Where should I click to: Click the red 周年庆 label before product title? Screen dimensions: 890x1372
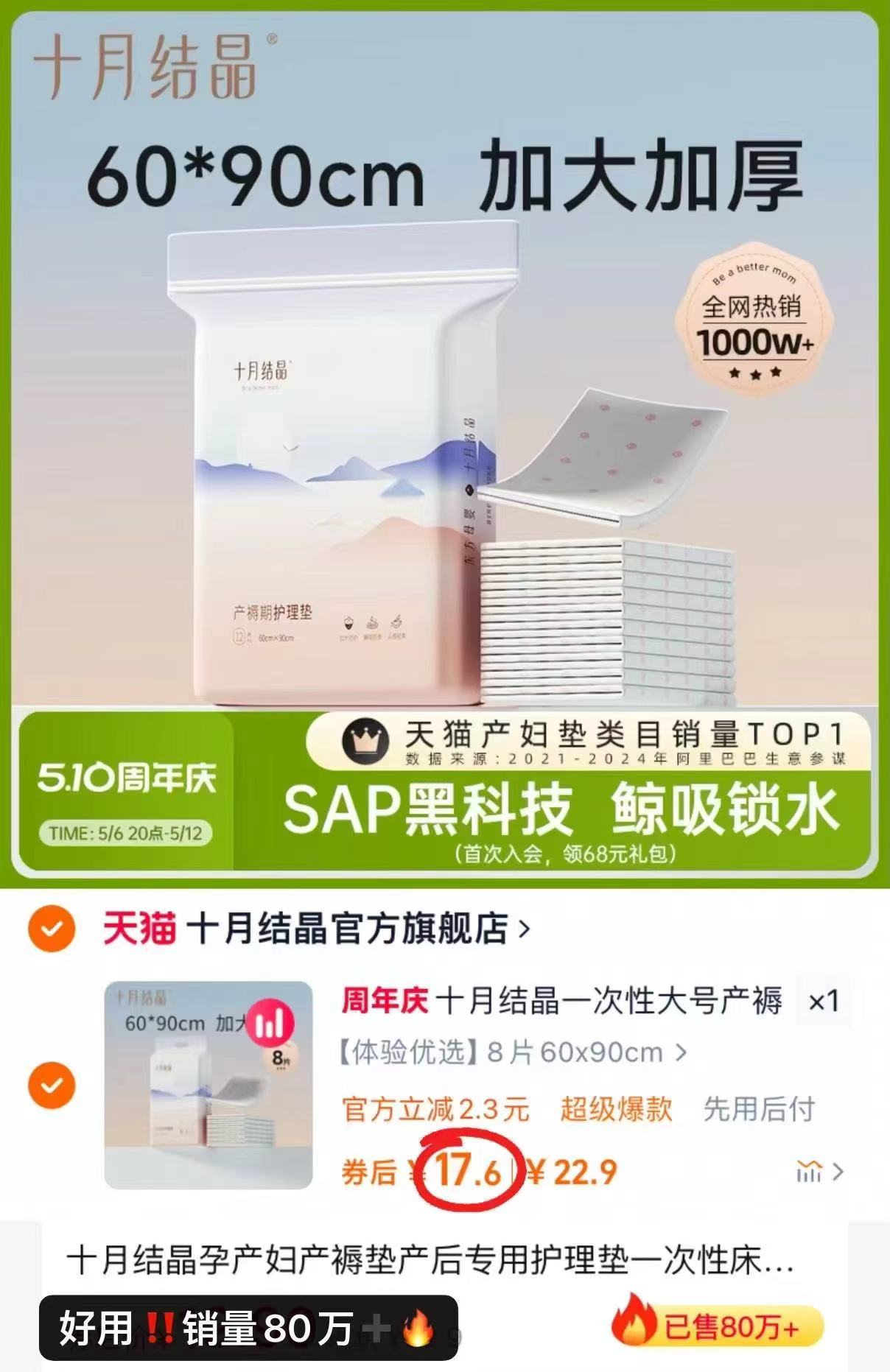(385, 1002)
